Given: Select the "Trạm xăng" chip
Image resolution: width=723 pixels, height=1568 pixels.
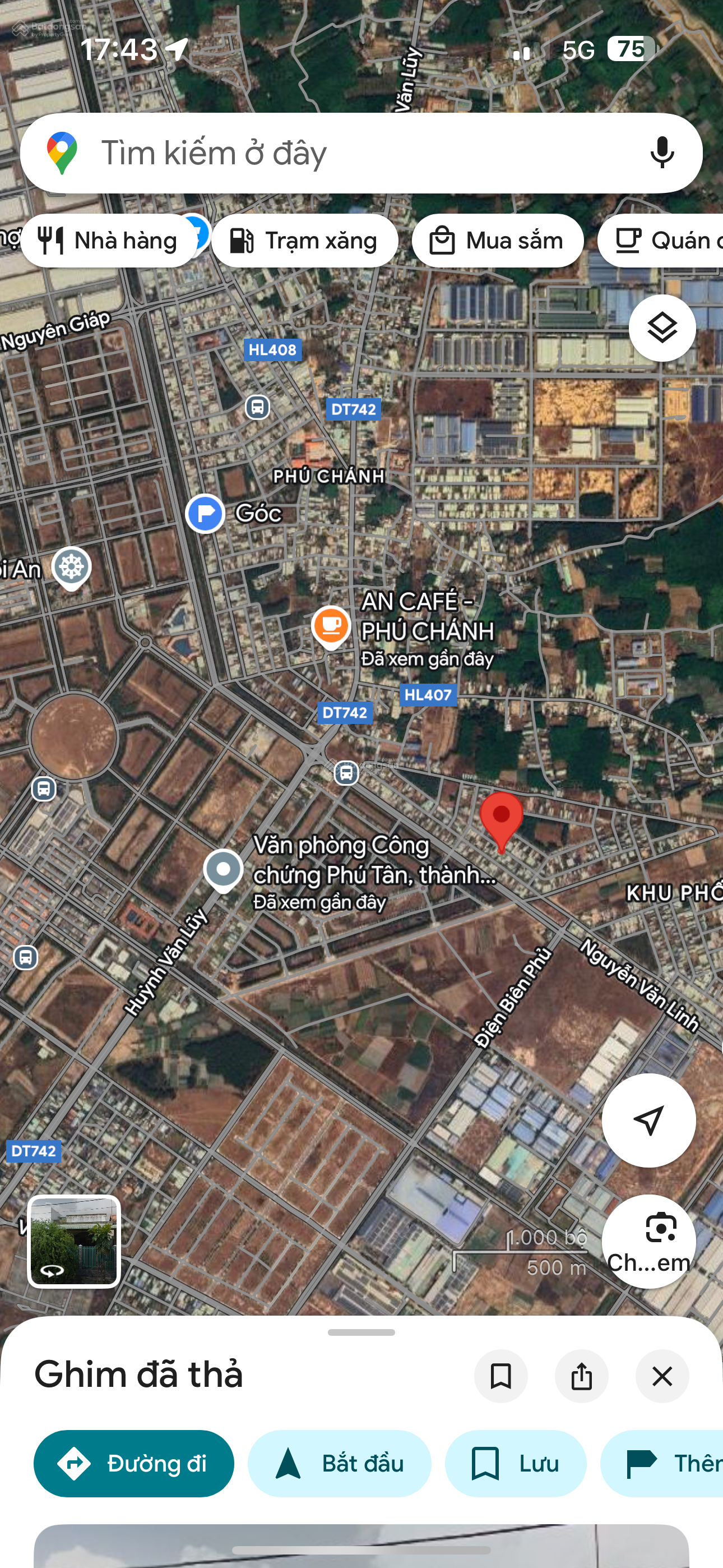Looking at the screenshot, I should [305, 241].
